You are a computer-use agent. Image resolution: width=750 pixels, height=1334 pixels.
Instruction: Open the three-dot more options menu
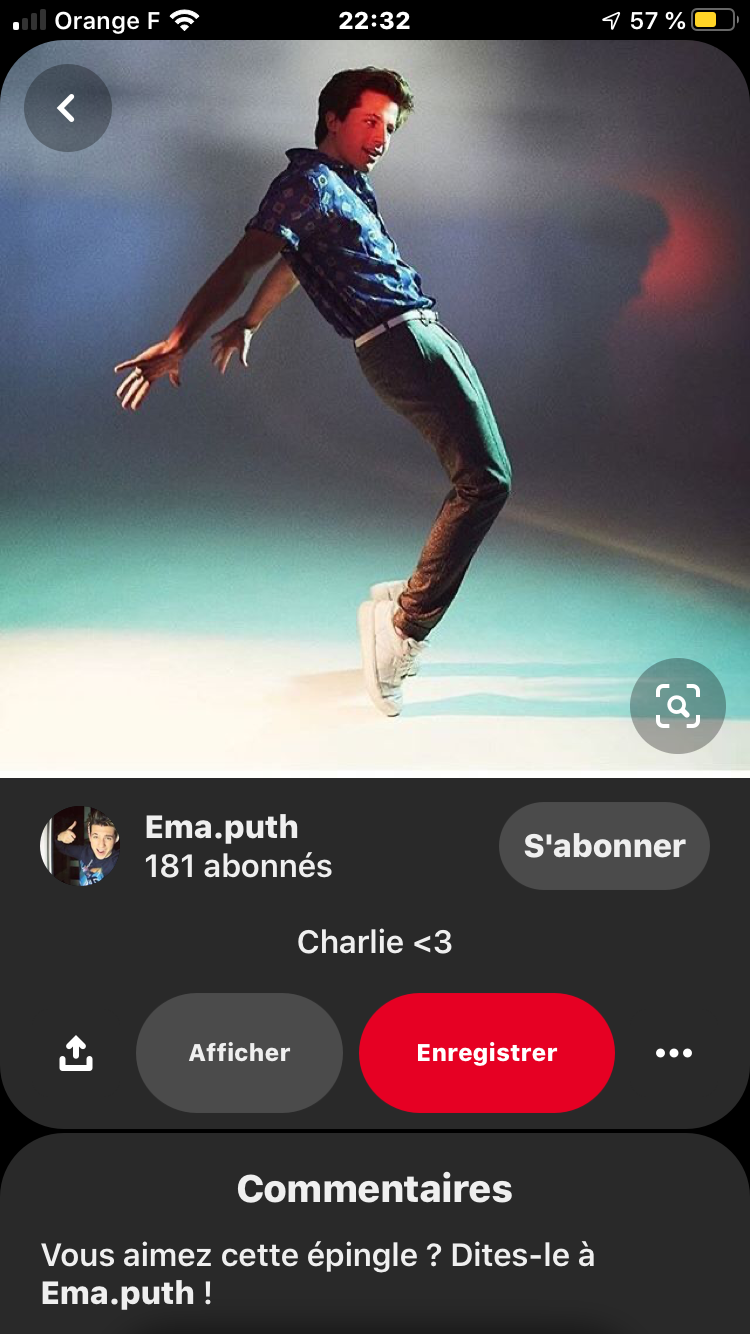pos(673,1053)
